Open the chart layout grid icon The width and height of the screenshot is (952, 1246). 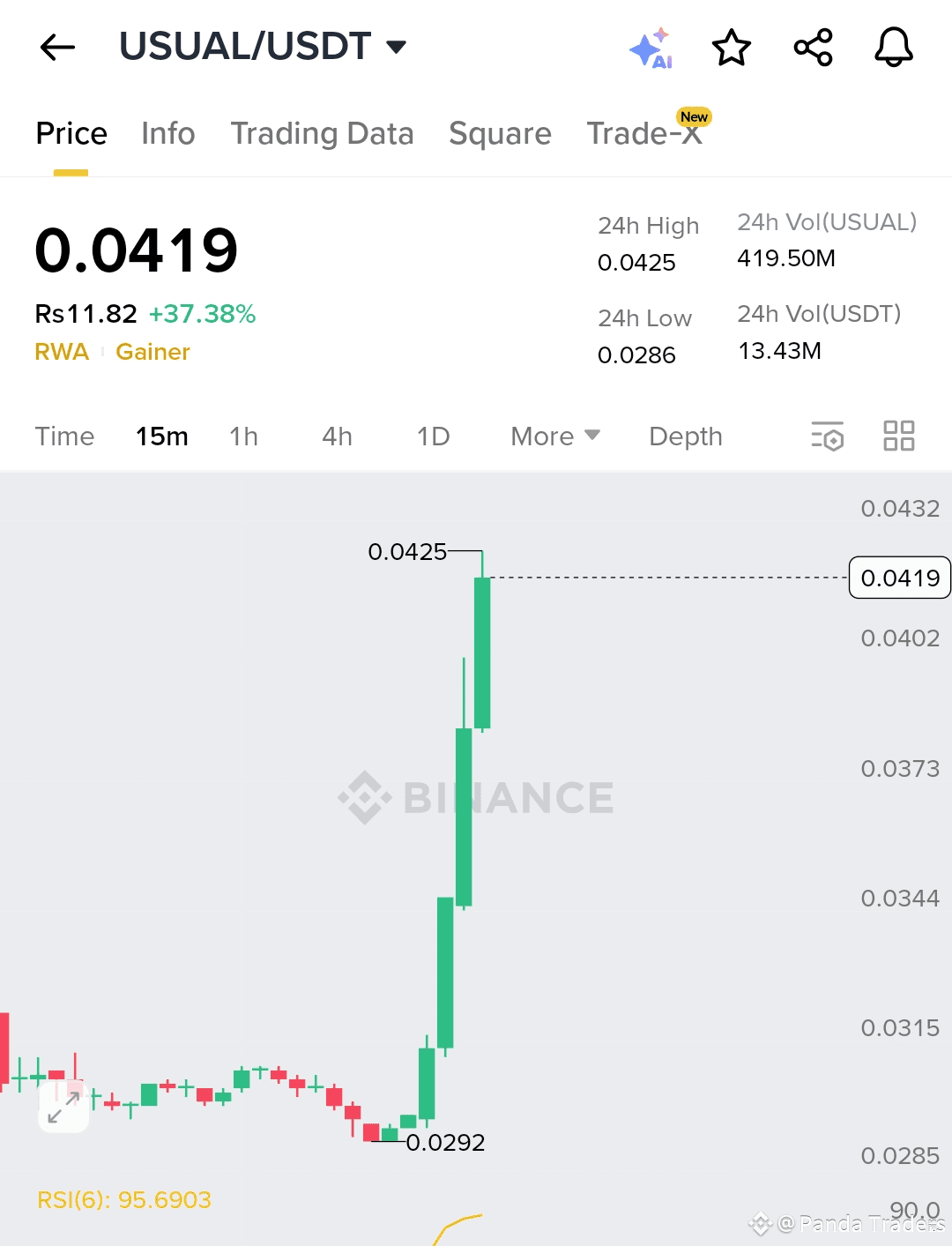click(899, 436)
